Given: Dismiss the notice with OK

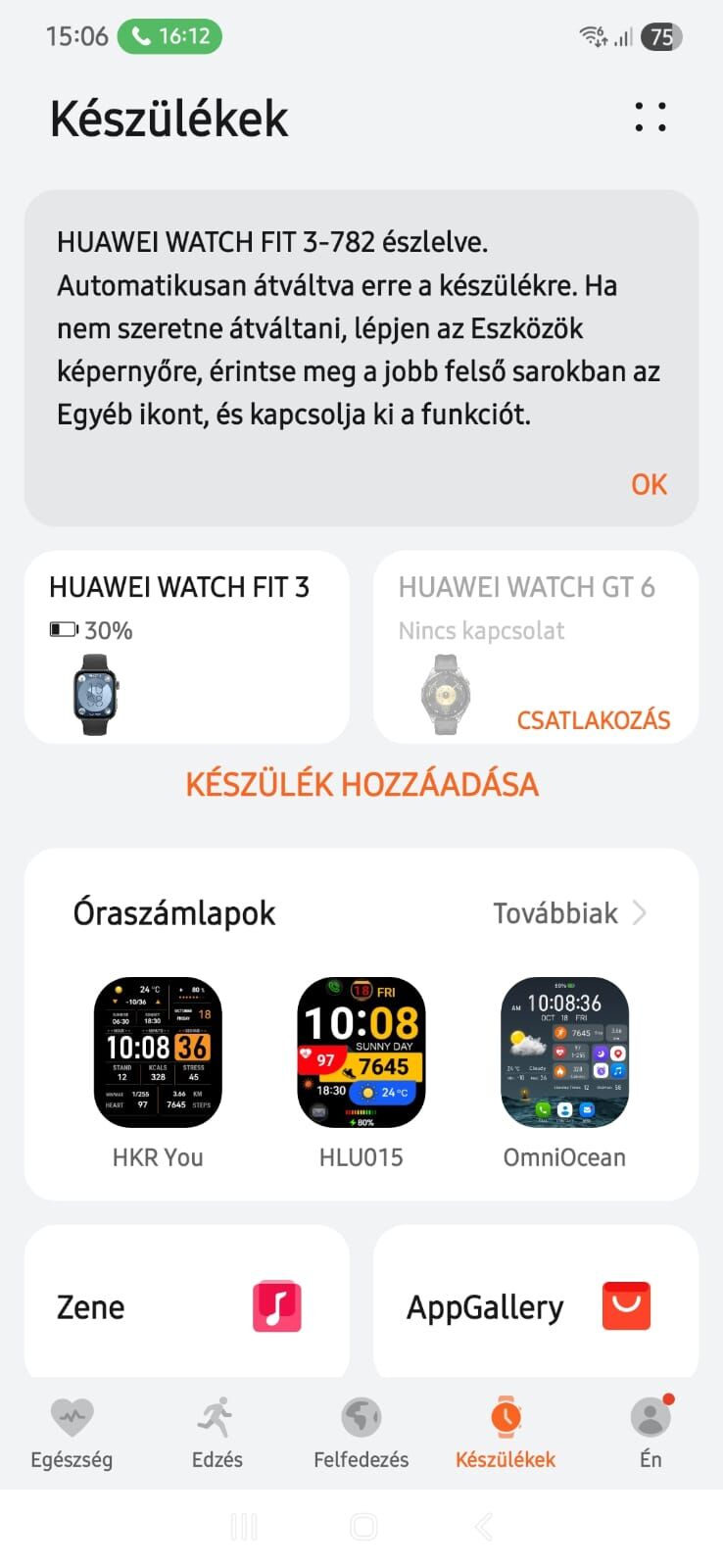Looking at the screenshot, I should pos(649,484).
